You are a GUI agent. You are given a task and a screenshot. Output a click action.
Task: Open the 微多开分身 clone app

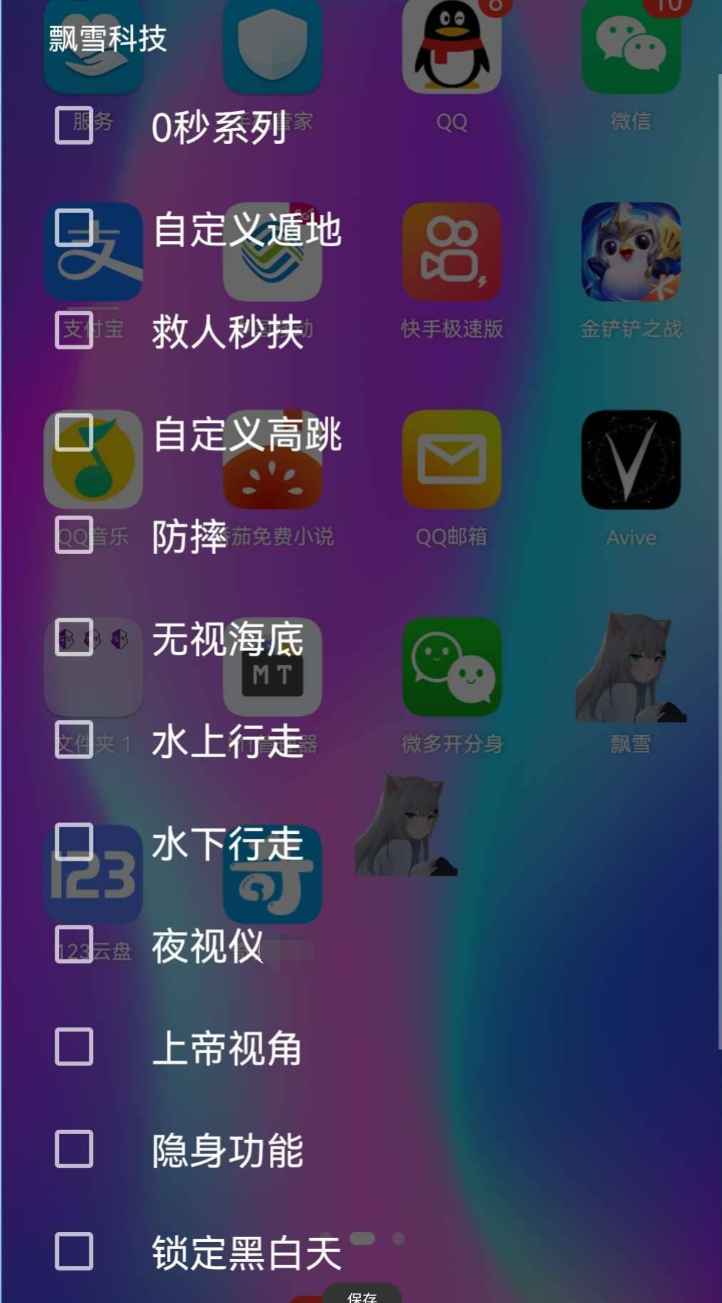451,667
